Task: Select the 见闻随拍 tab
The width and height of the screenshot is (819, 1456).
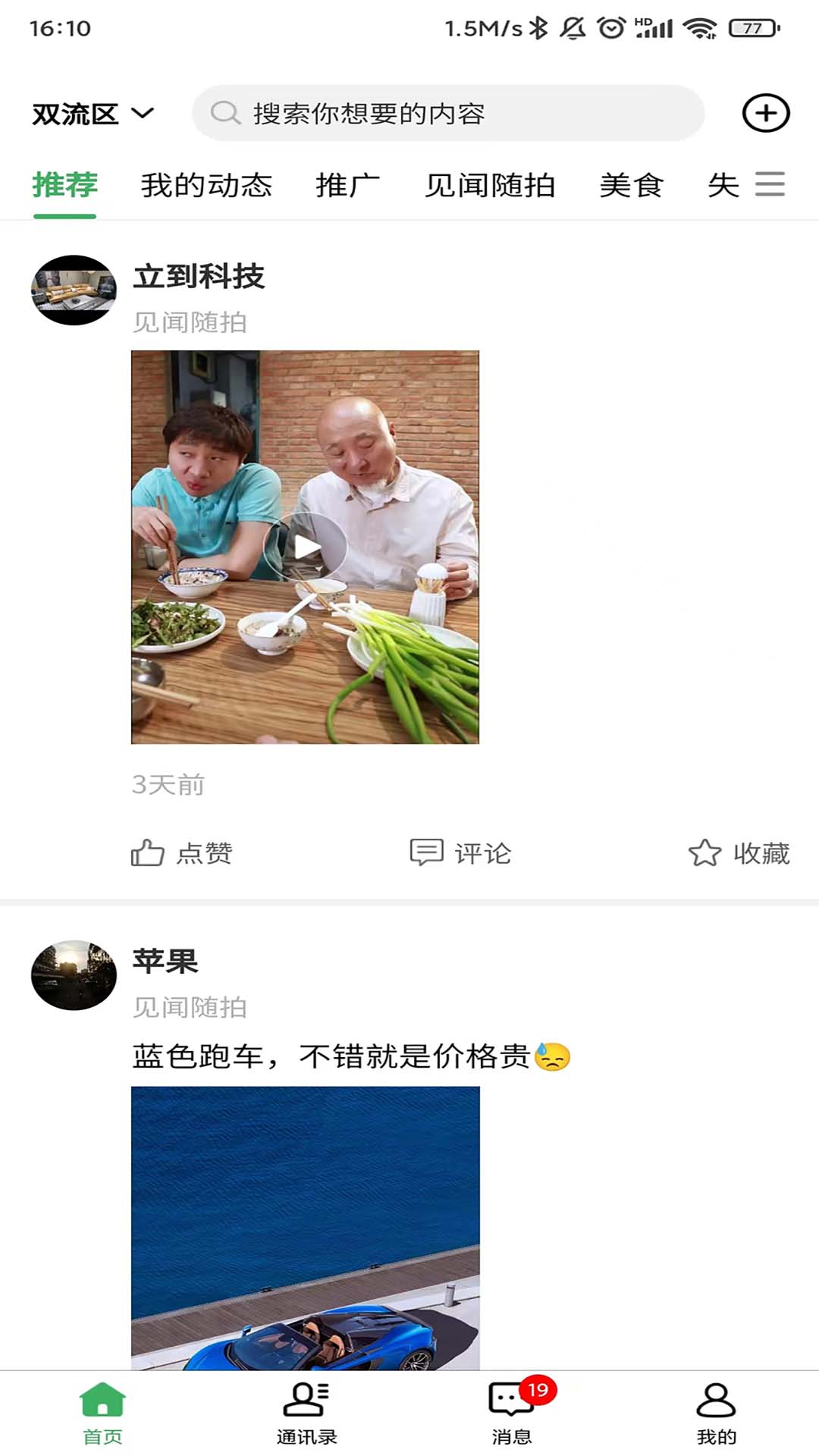Action: pyautogui.click(x=491, y=186)
